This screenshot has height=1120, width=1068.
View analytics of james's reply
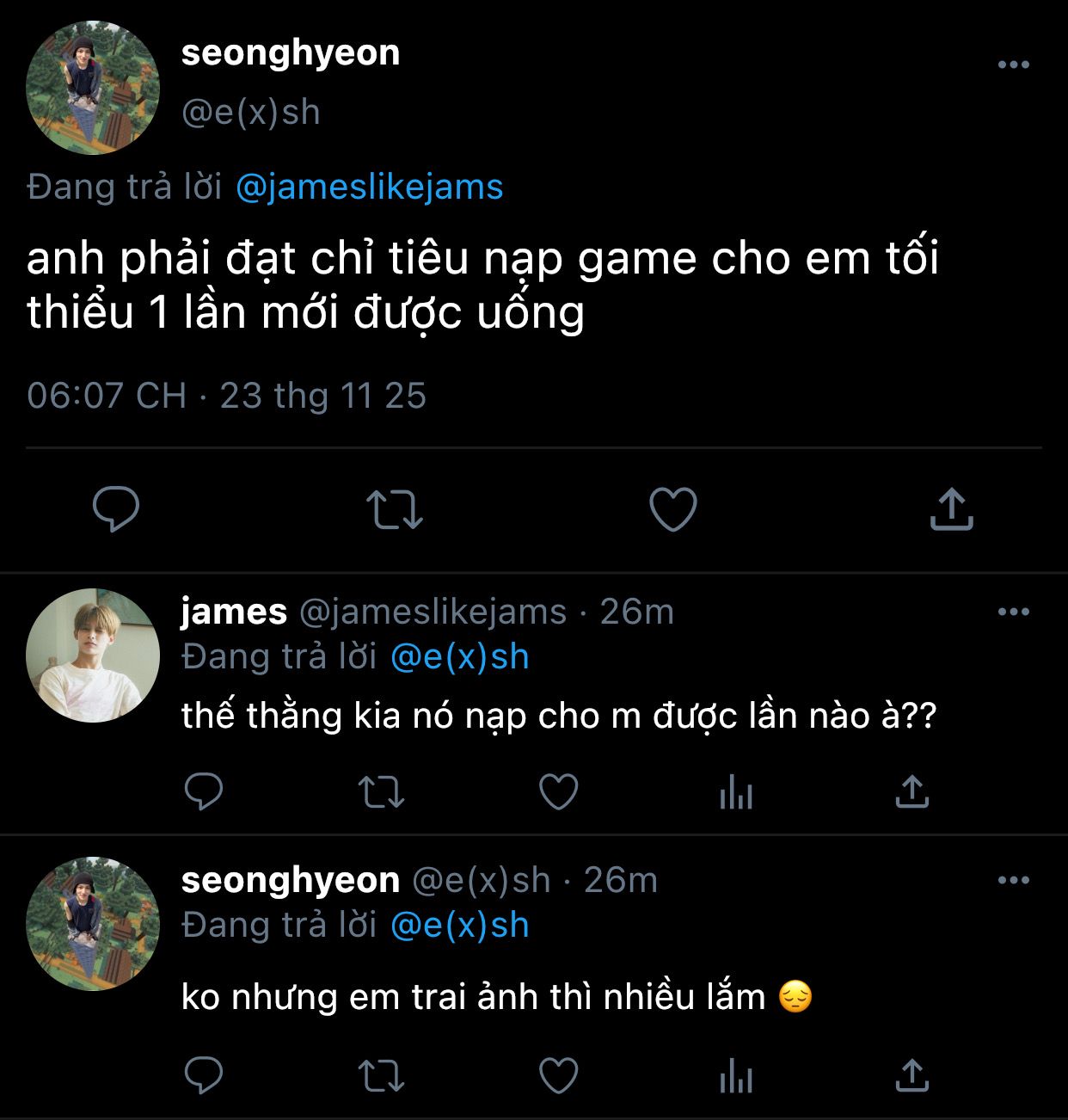(x=735, y=792)
